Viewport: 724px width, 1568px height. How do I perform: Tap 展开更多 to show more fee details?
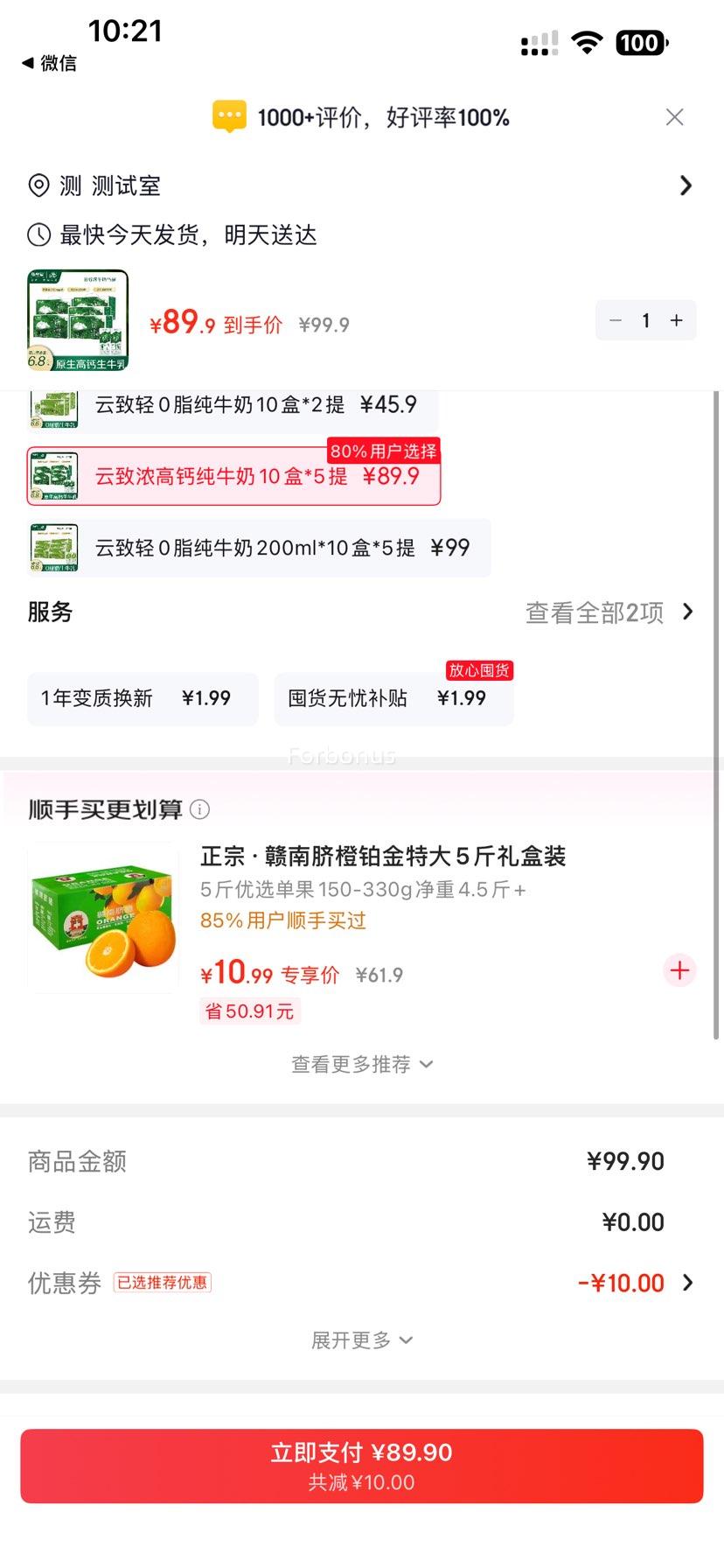point(361,1340)
